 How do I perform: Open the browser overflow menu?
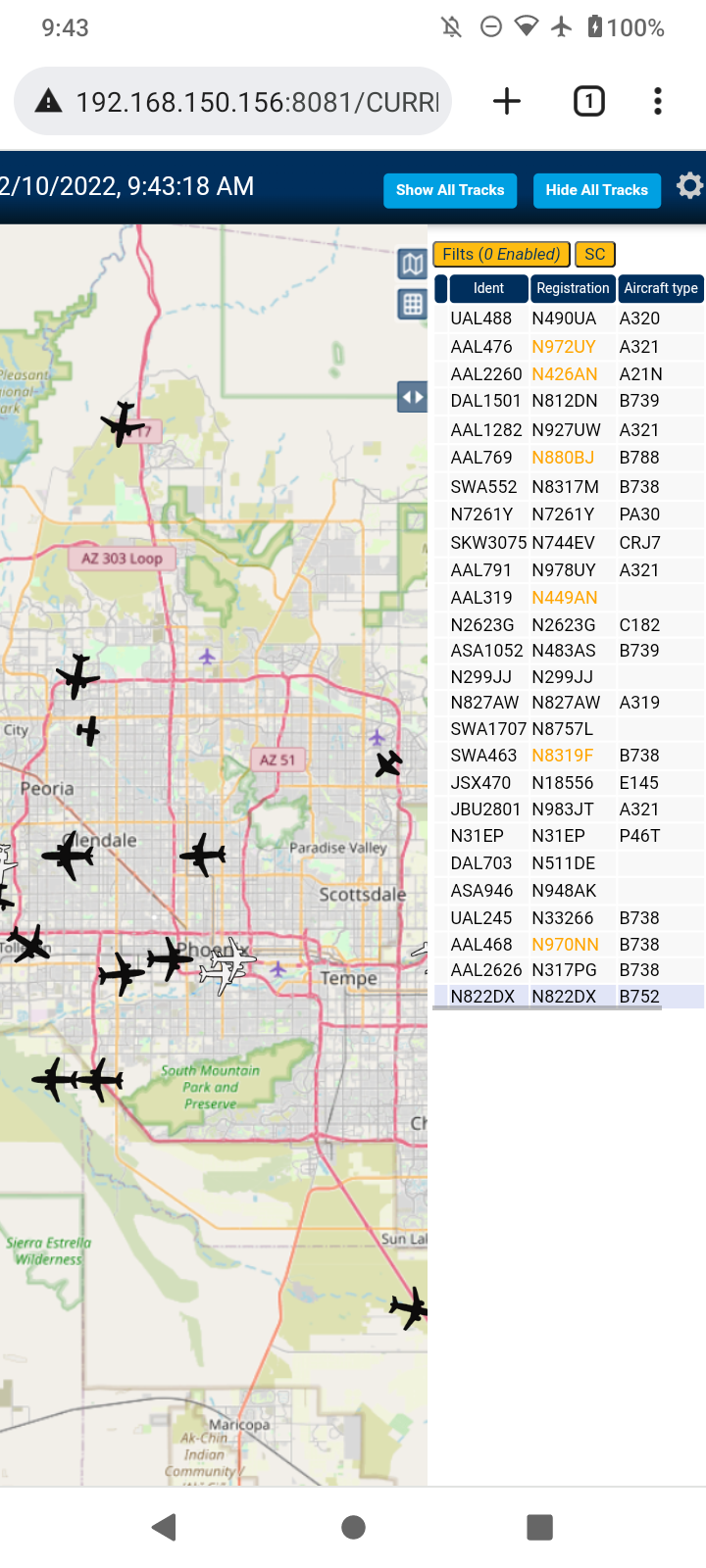(658, 101)
